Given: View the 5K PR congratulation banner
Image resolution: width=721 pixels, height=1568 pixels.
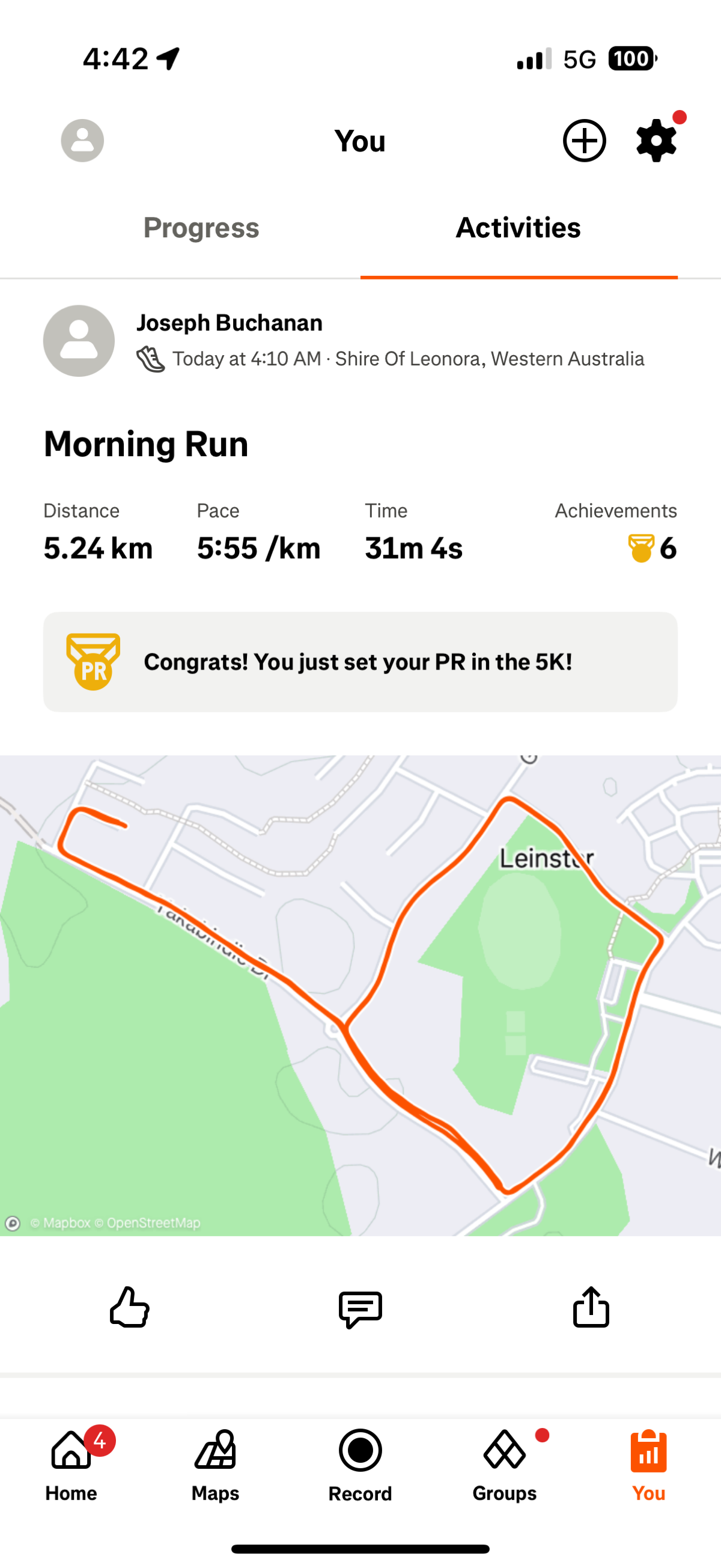Looking at the screenshot, I should 360,662.
